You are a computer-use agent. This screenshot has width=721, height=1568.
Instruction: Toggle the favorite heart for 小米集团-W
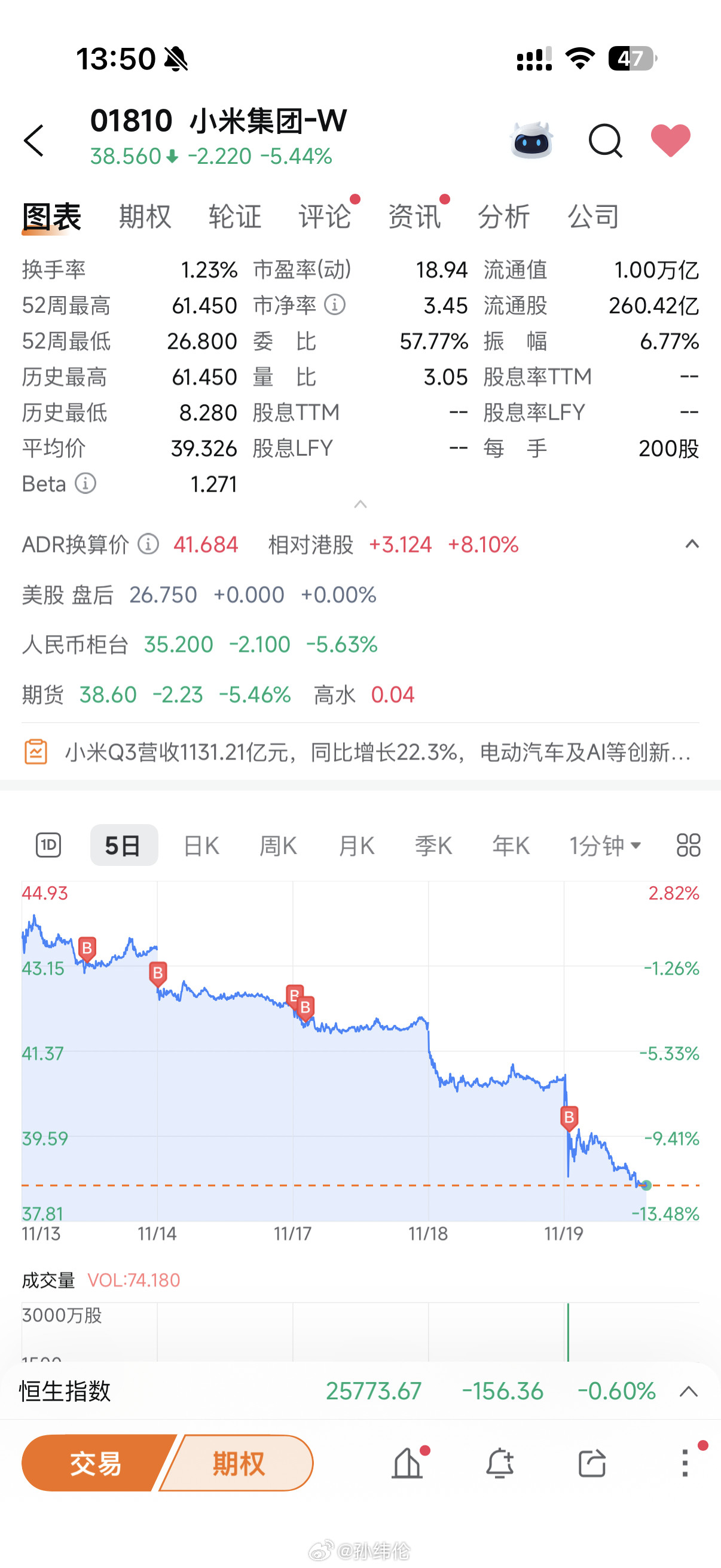tap(670, 139)
